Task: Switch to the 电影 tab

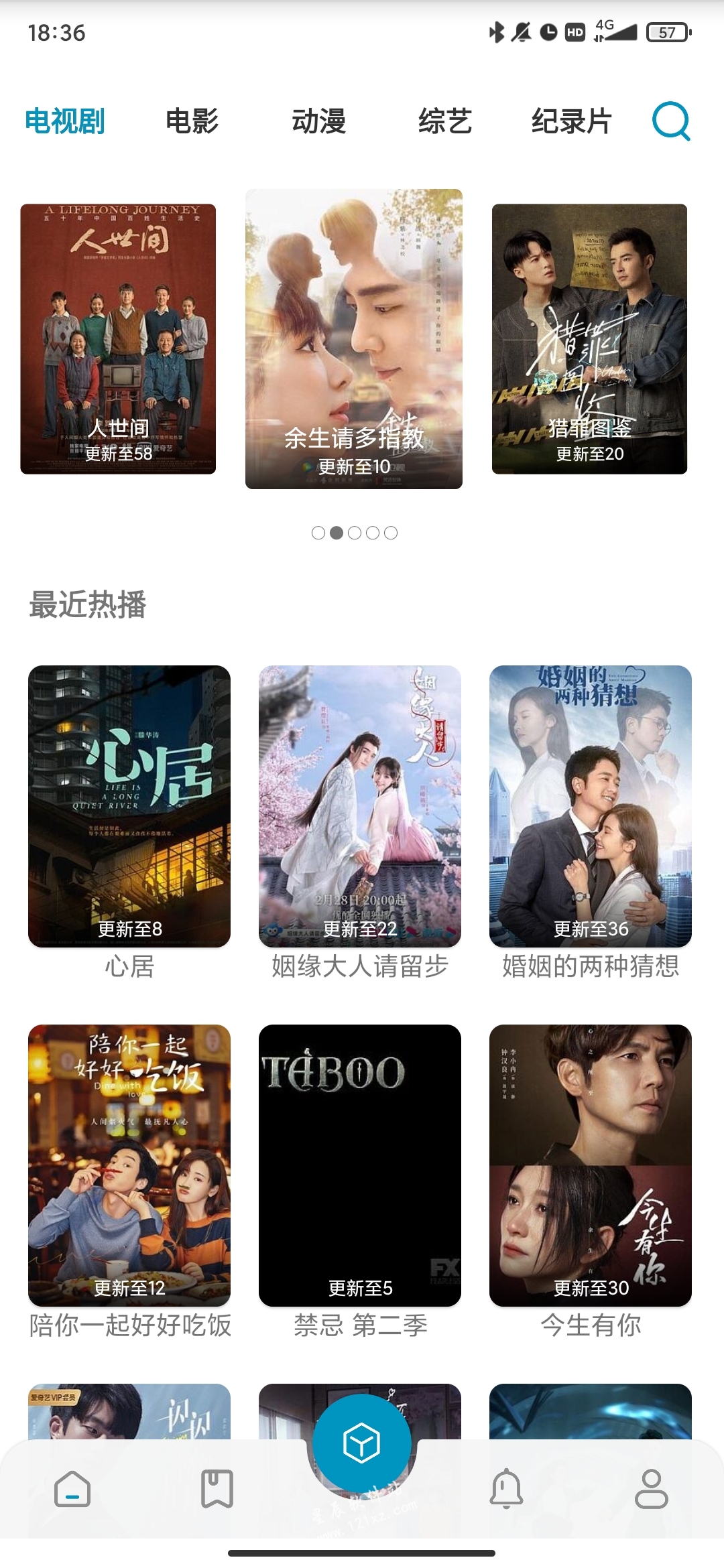Action: tap(192, 121)
